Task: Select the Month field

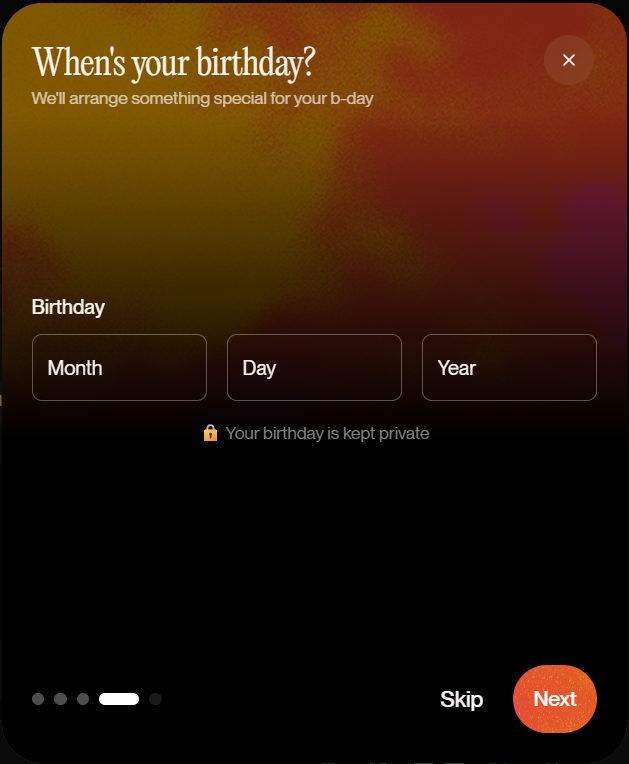Action: (x=119, y=368)
